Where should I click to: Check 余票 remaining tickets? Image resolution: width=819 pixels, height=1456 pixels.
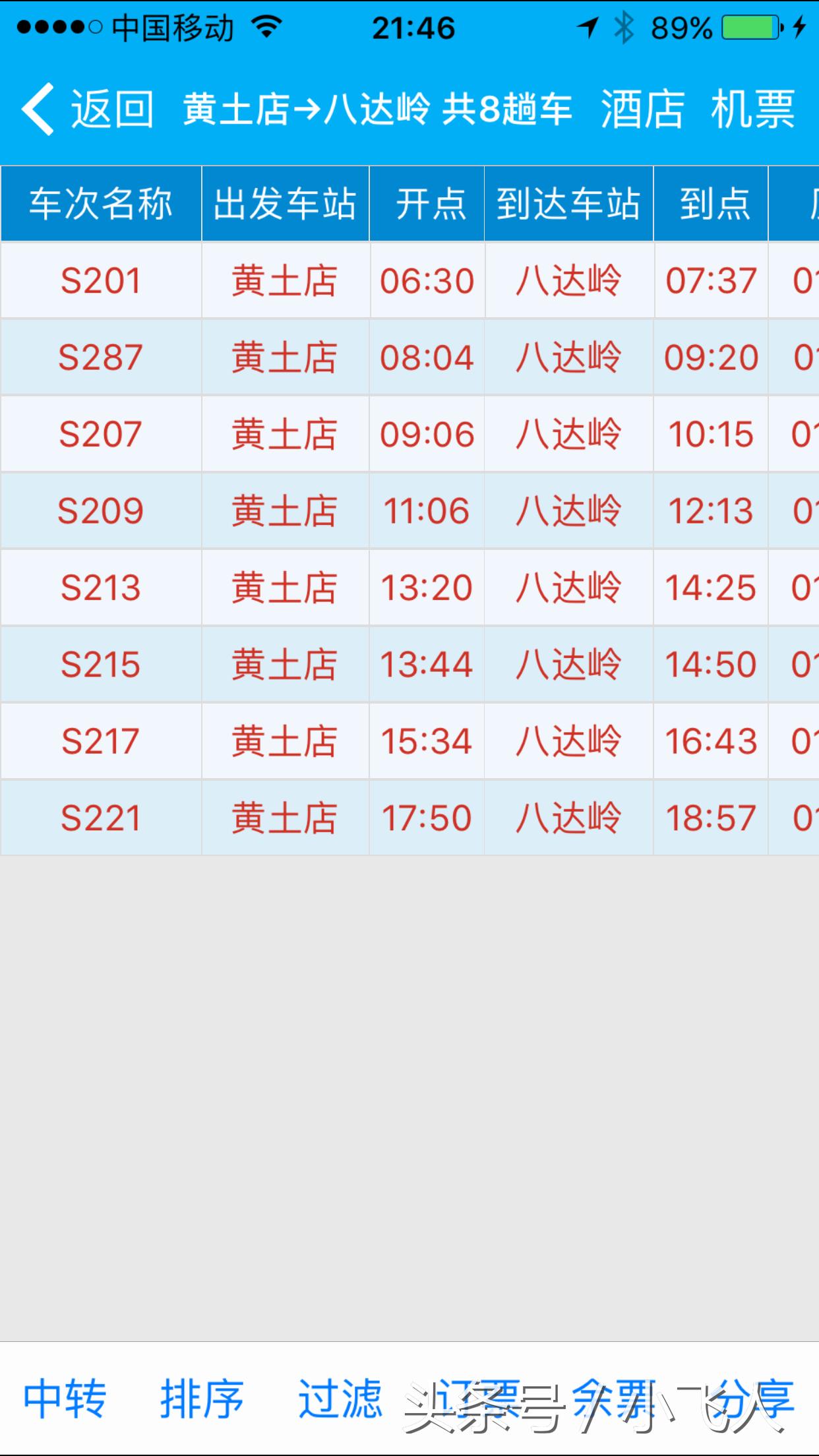pos(615,1398)
